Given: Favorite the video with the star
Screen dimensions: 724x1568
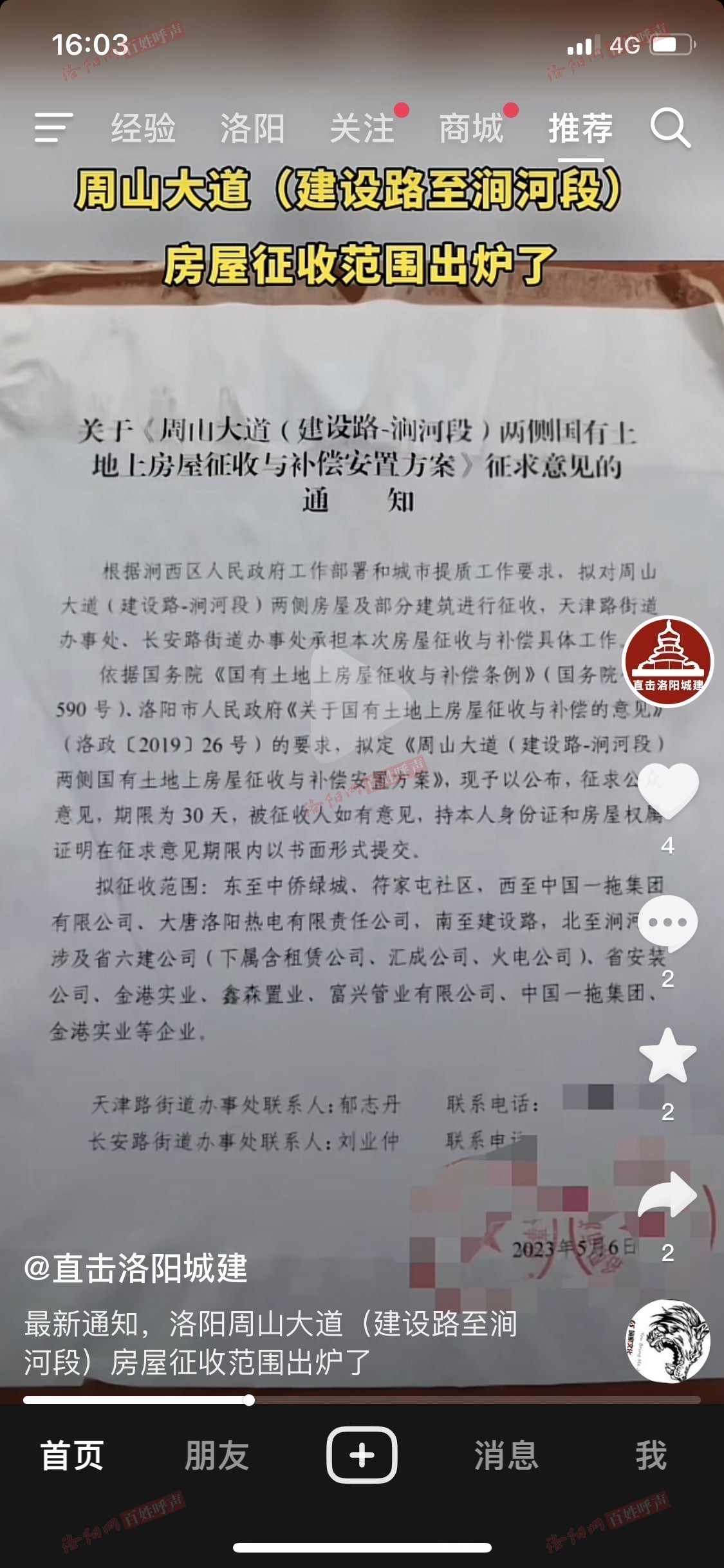Looking at the screenshot, I should pyautogui.click(x=667, y=1057).
